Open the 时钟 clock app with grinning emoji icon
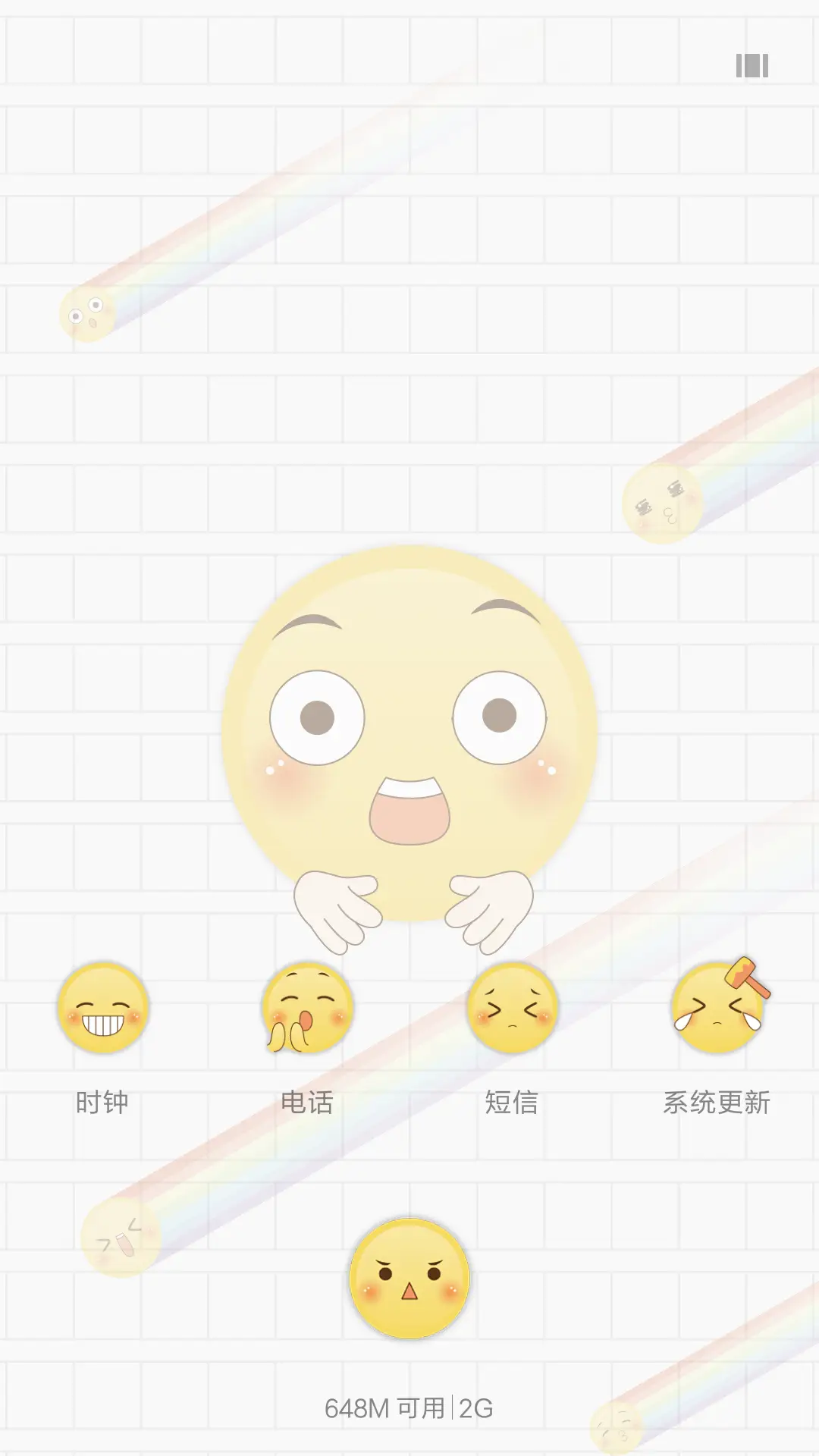Screen dimensions: 819x1456 pyautogui.click(x=102, y=1011)
